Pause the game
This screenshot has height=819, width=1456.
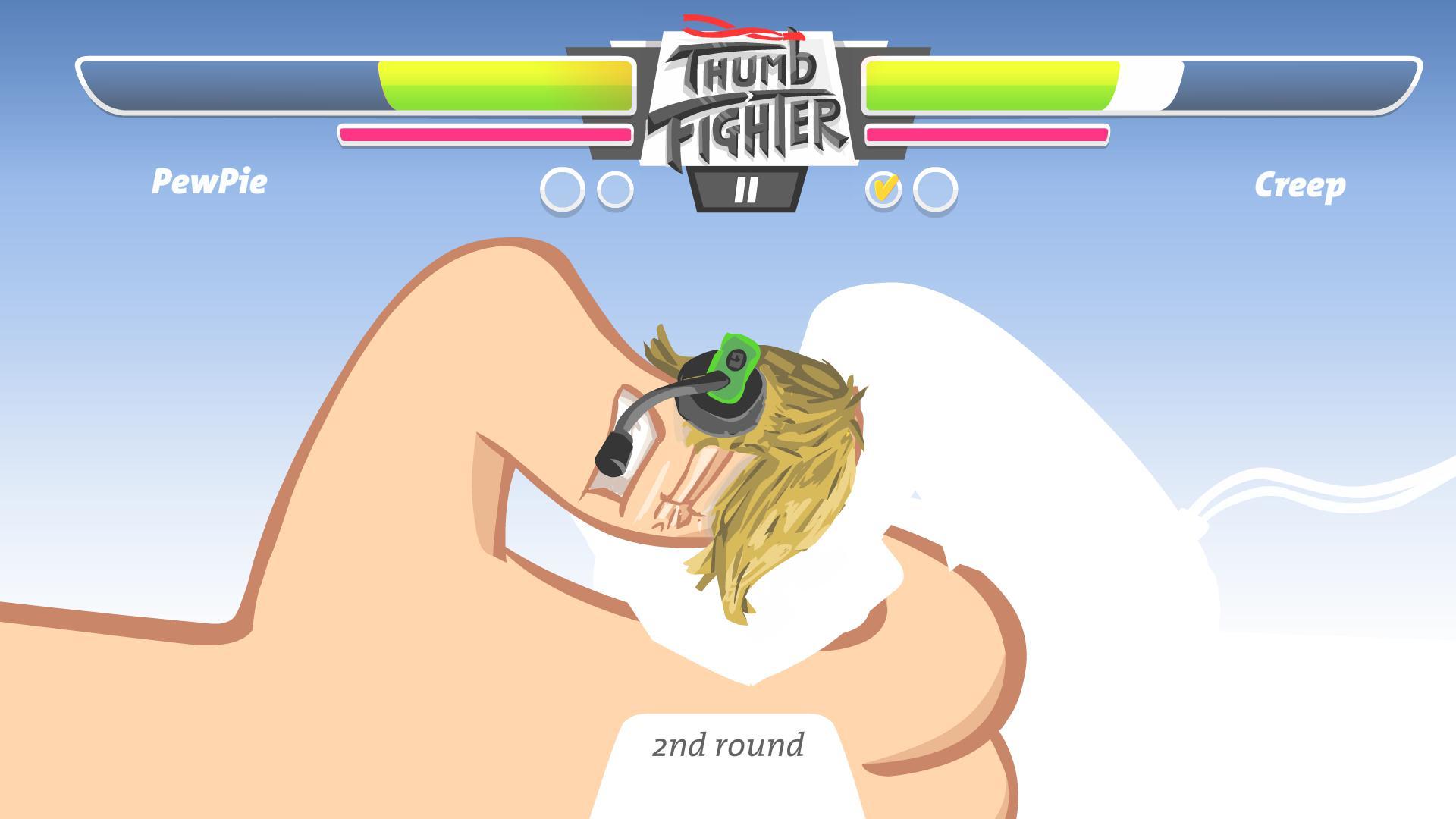click(x=746, y=190)
